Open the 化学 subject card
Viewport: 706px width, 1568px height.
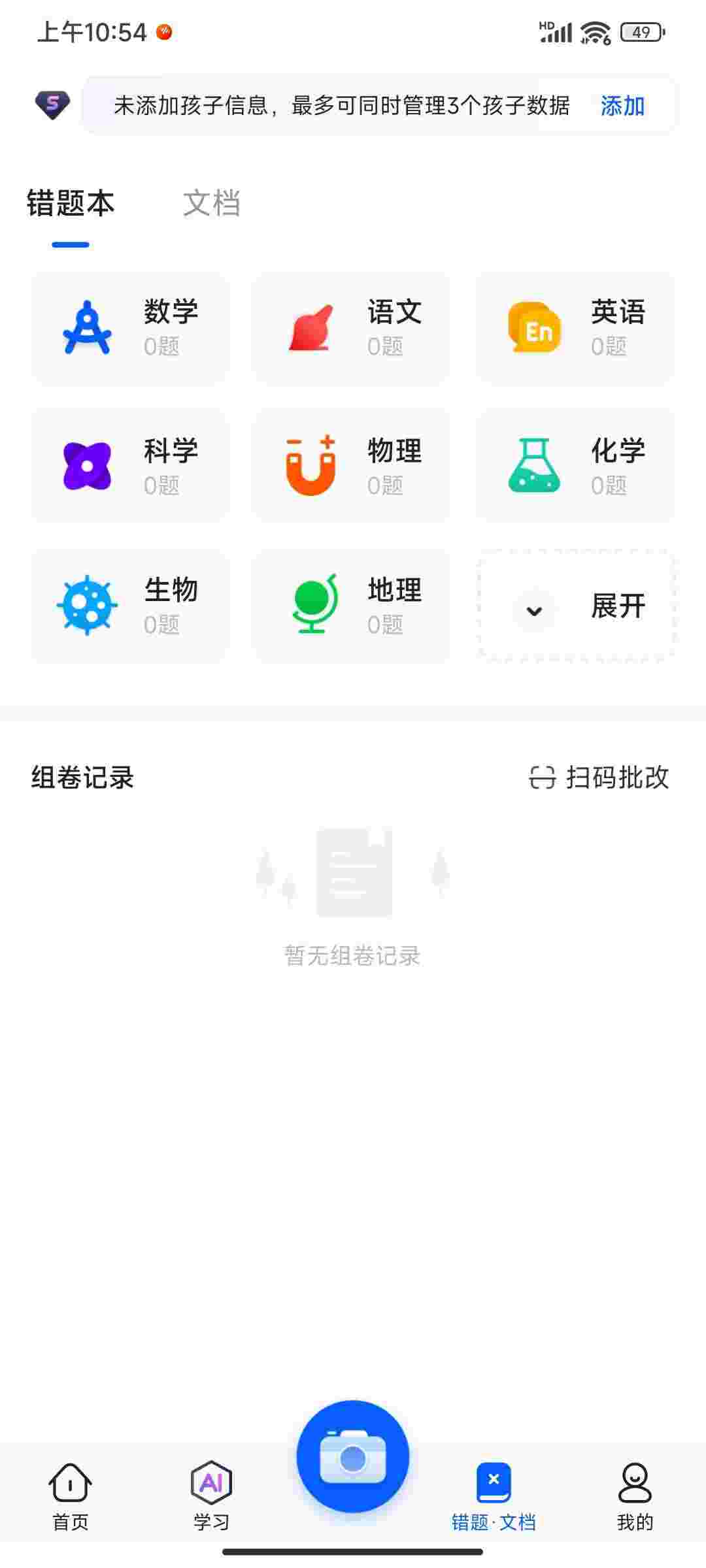[575, 466]
